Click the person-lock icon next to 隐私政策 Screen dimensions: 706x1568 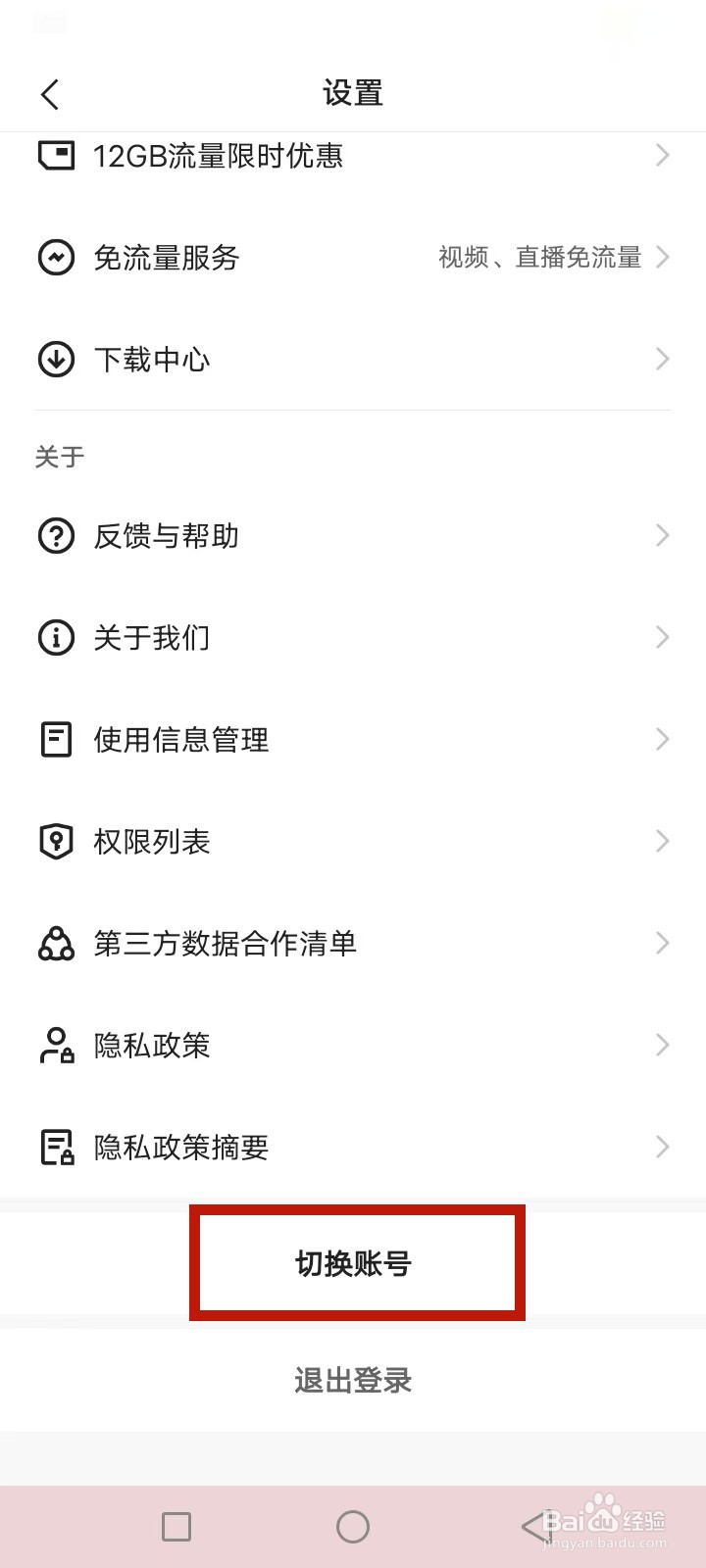coord(57,1045)
